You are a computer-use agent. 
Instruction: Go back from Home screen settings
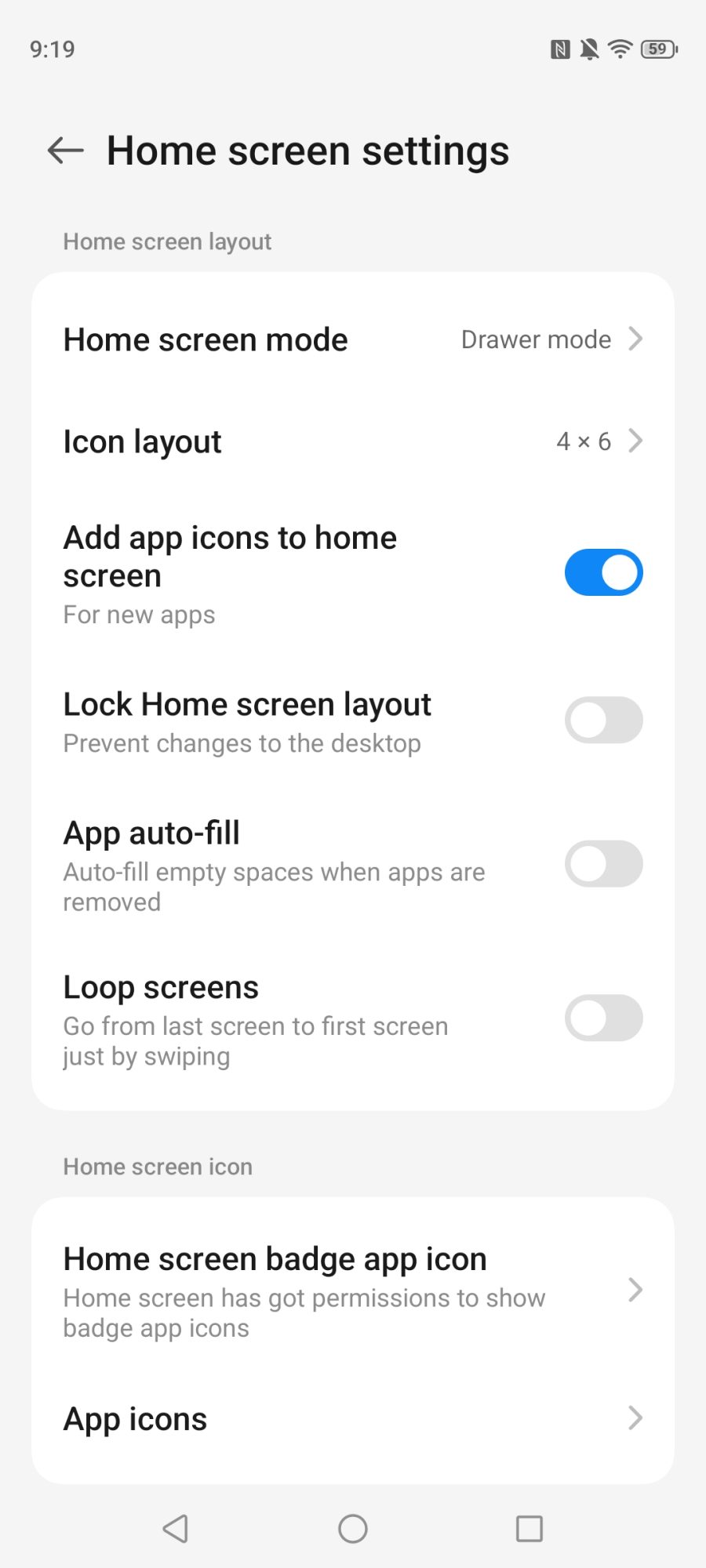(66, 151)
